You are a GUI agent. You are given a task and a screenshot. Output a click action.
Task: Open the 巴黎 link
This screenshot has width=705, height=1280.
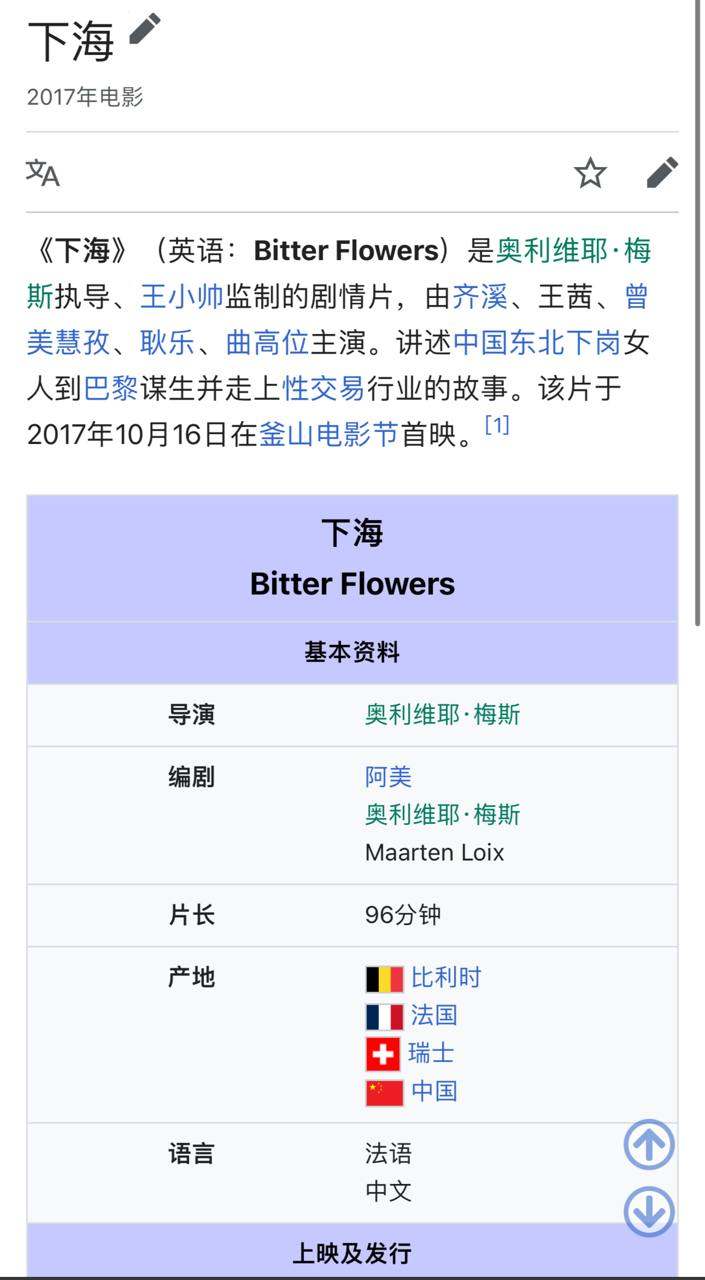click(110, 388)
